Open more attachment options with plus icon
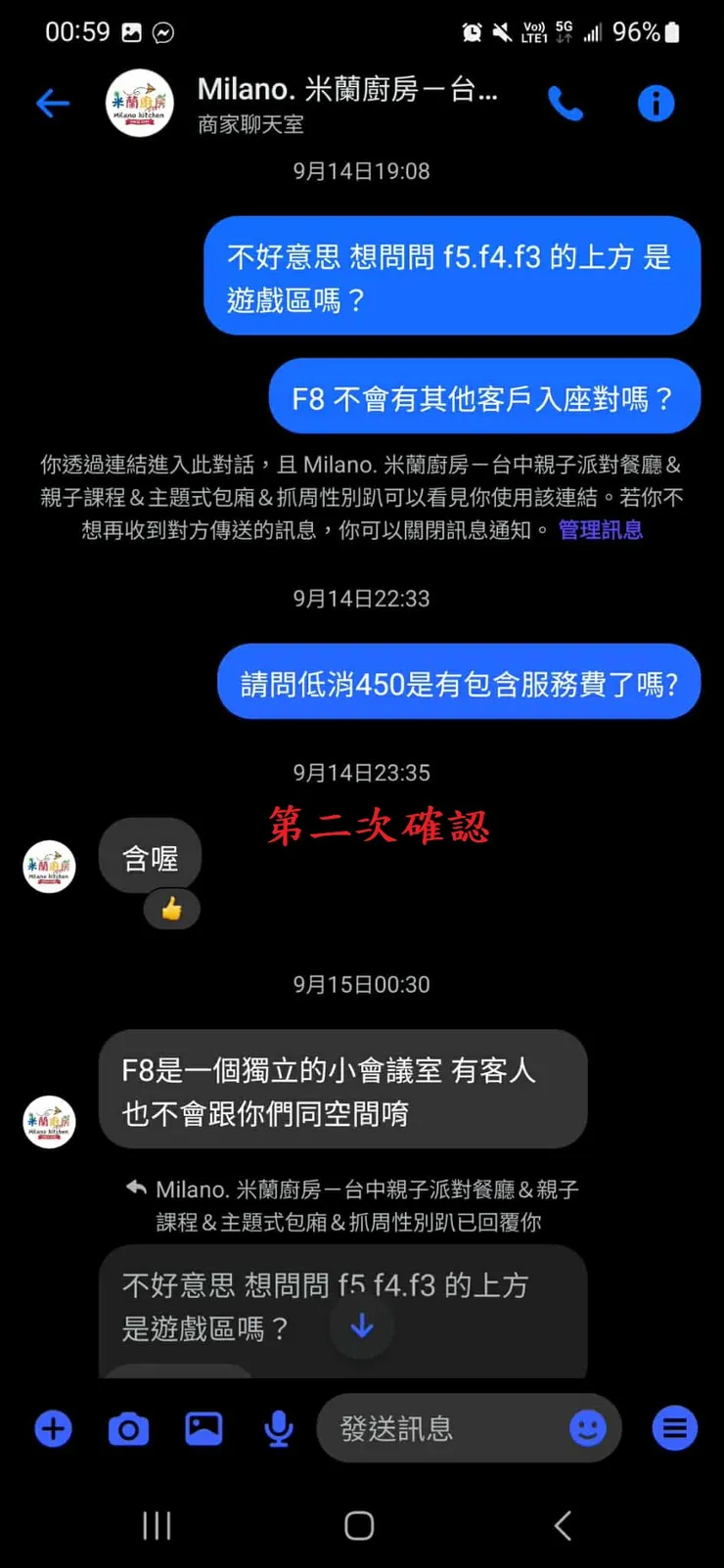The image size is (724, 1568). 52,1428
